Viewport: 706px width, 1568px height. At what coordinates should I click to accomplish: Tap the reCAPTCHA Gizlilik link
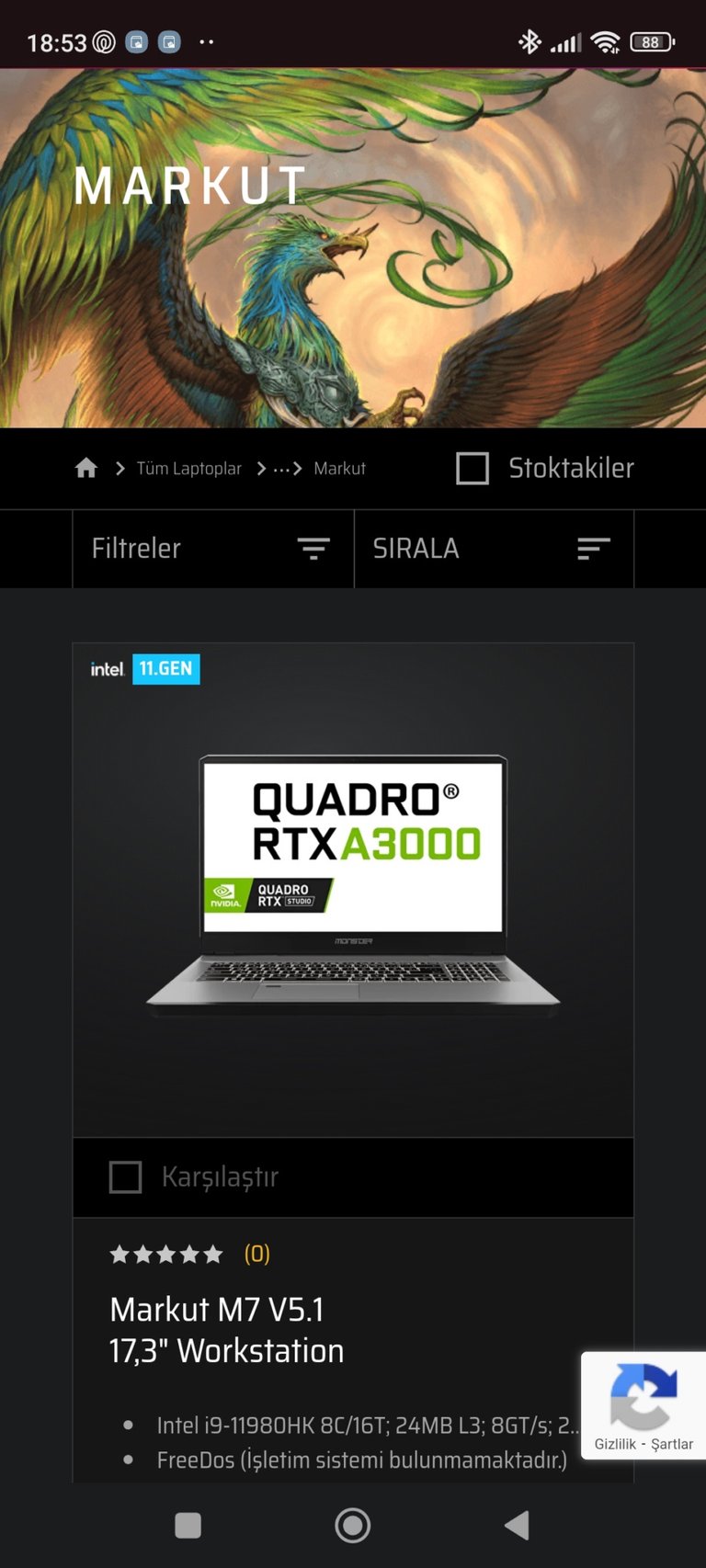[615, 1444]
